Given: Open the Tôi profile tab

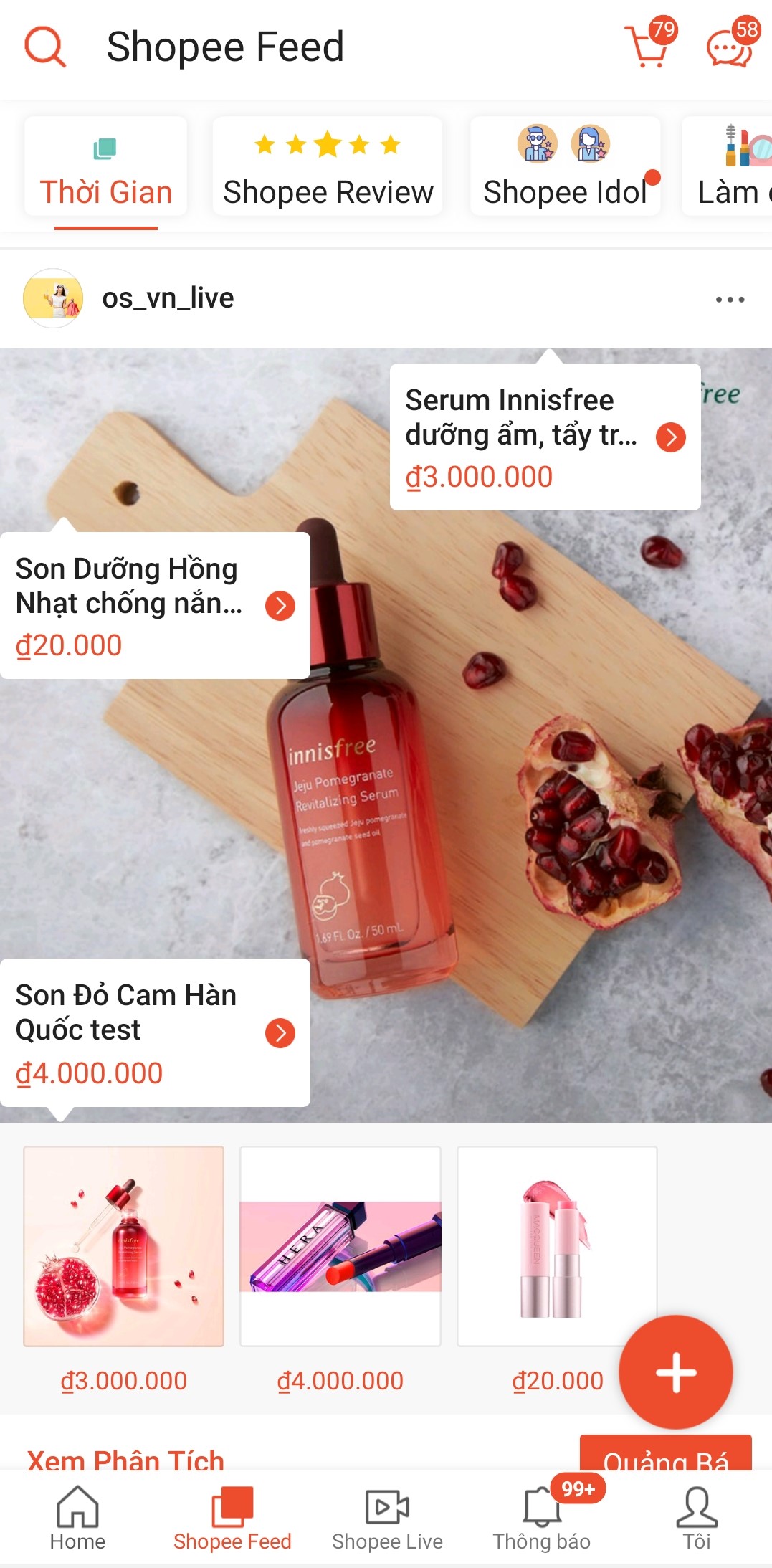Looking at the screenshot, I should tap(696, 1517).
